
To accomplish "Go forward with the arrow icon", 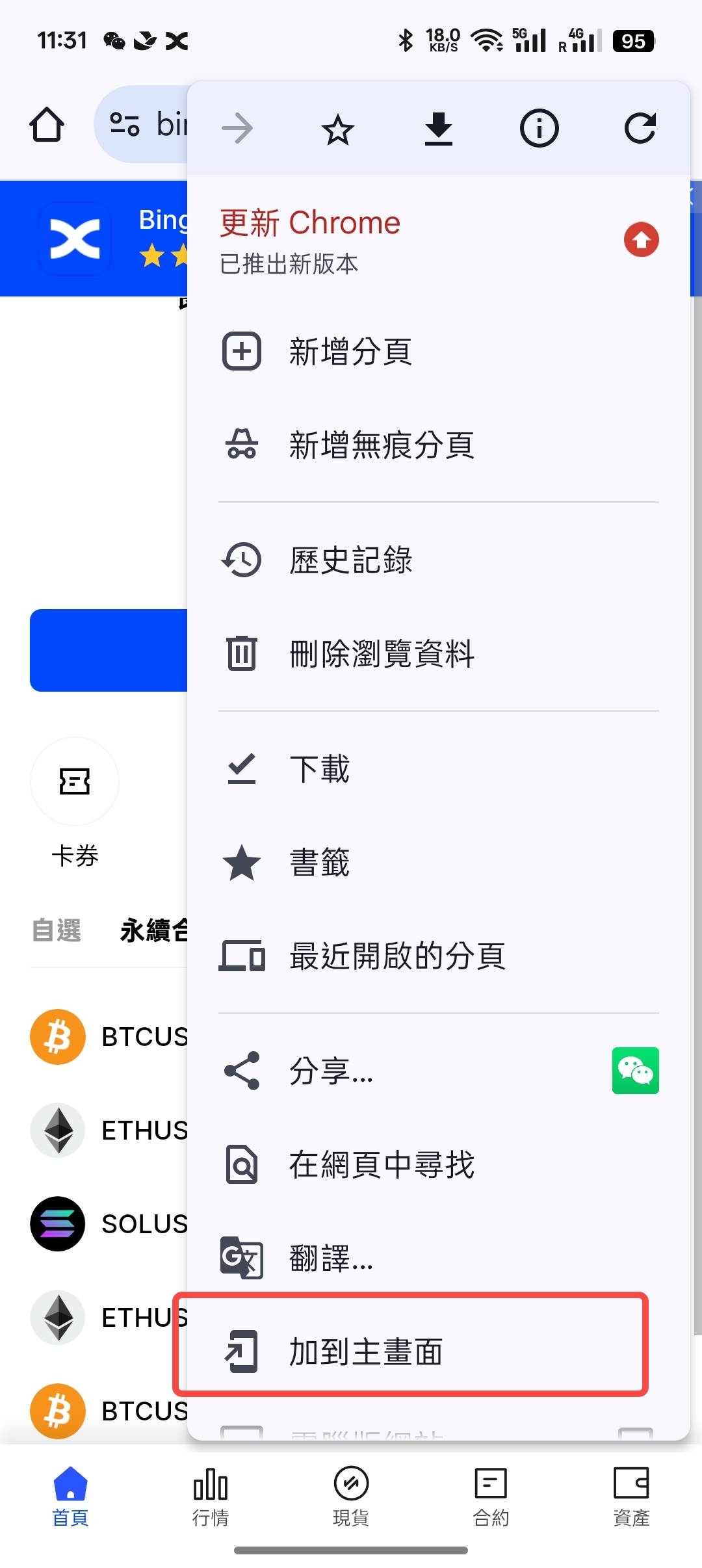I will 237,127.
